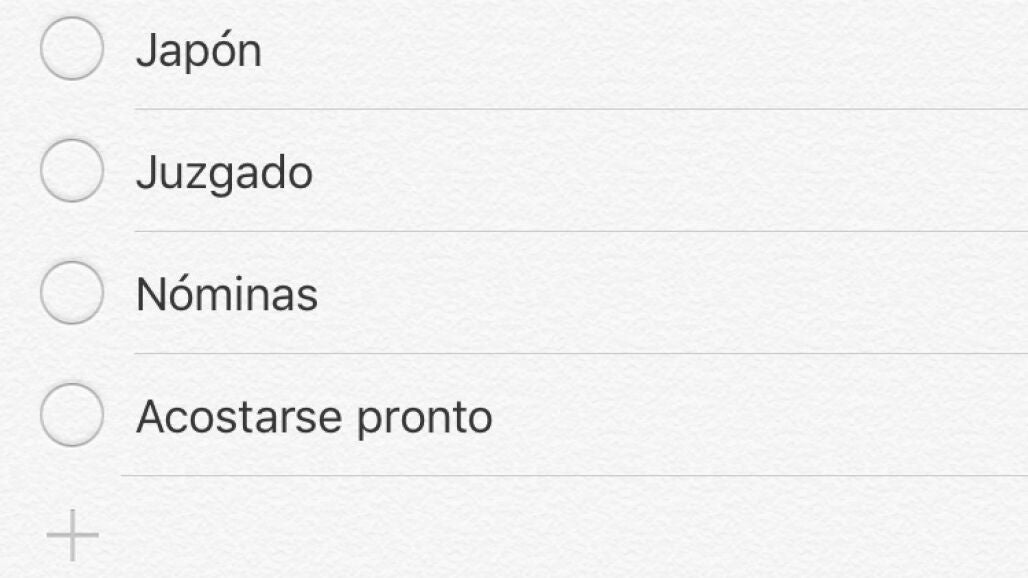Check off the Juzgado reminder
Screen dimensions: 1028x578
point(71,170)
